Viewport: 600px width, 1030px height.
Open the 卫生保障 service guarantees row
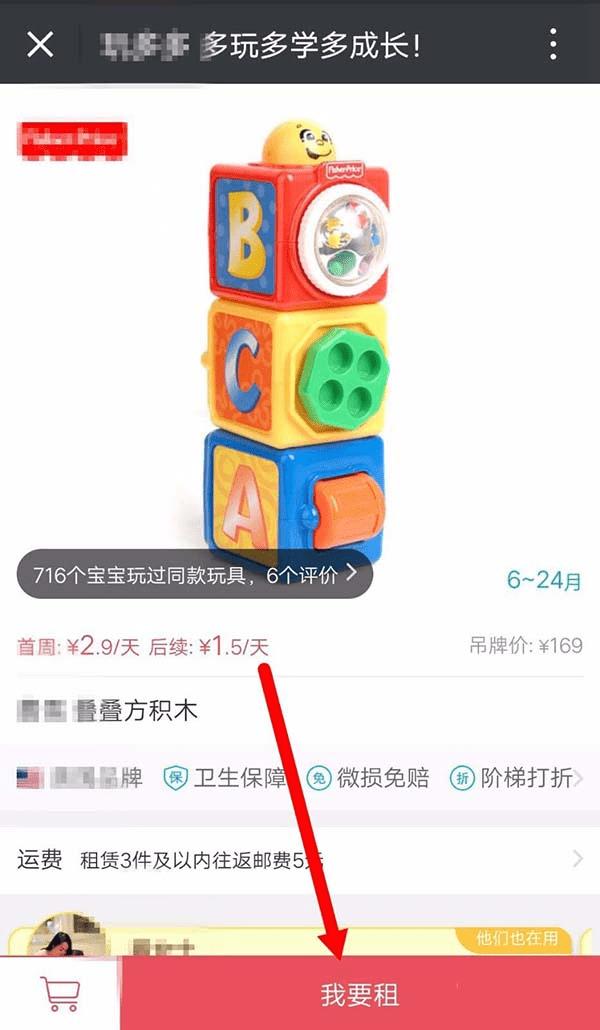[x=300, y=778]
